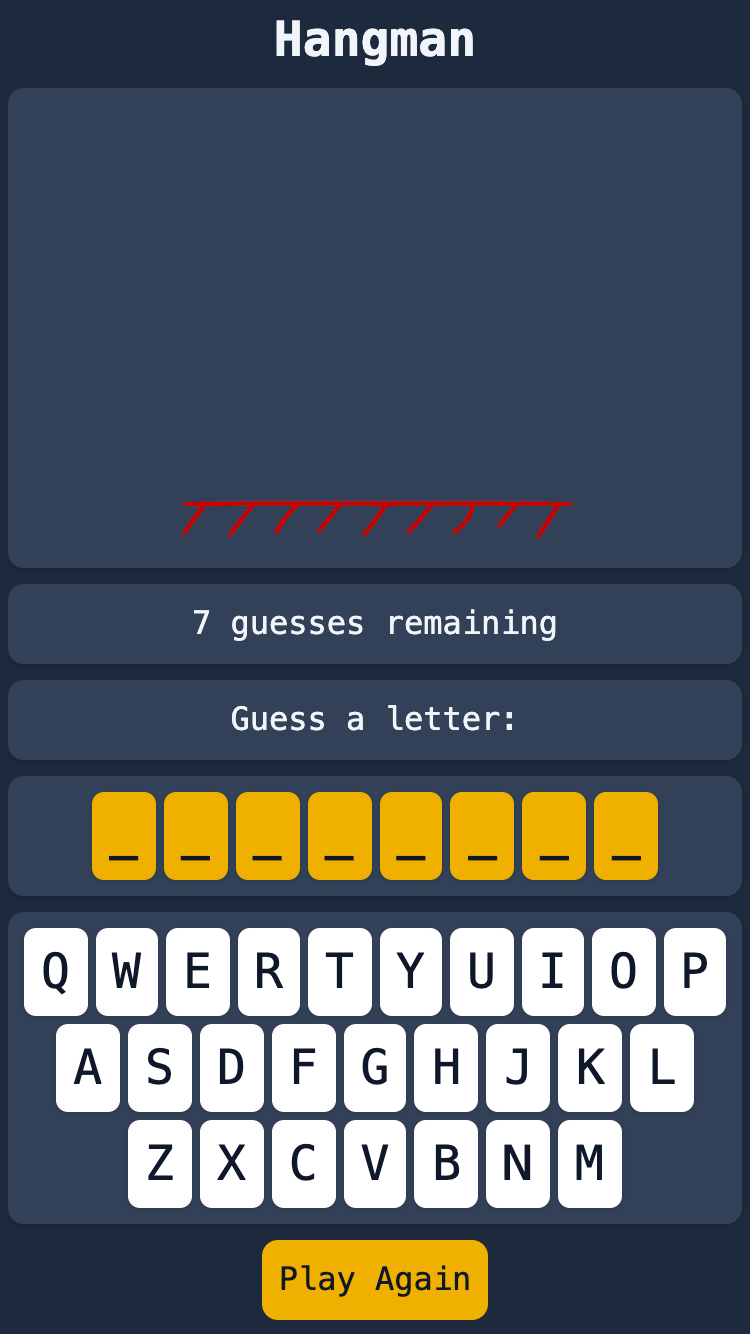Guess the letter E
Image resolution: width=750 pixels, height=1334 pixels.
[x=197, y=972]
